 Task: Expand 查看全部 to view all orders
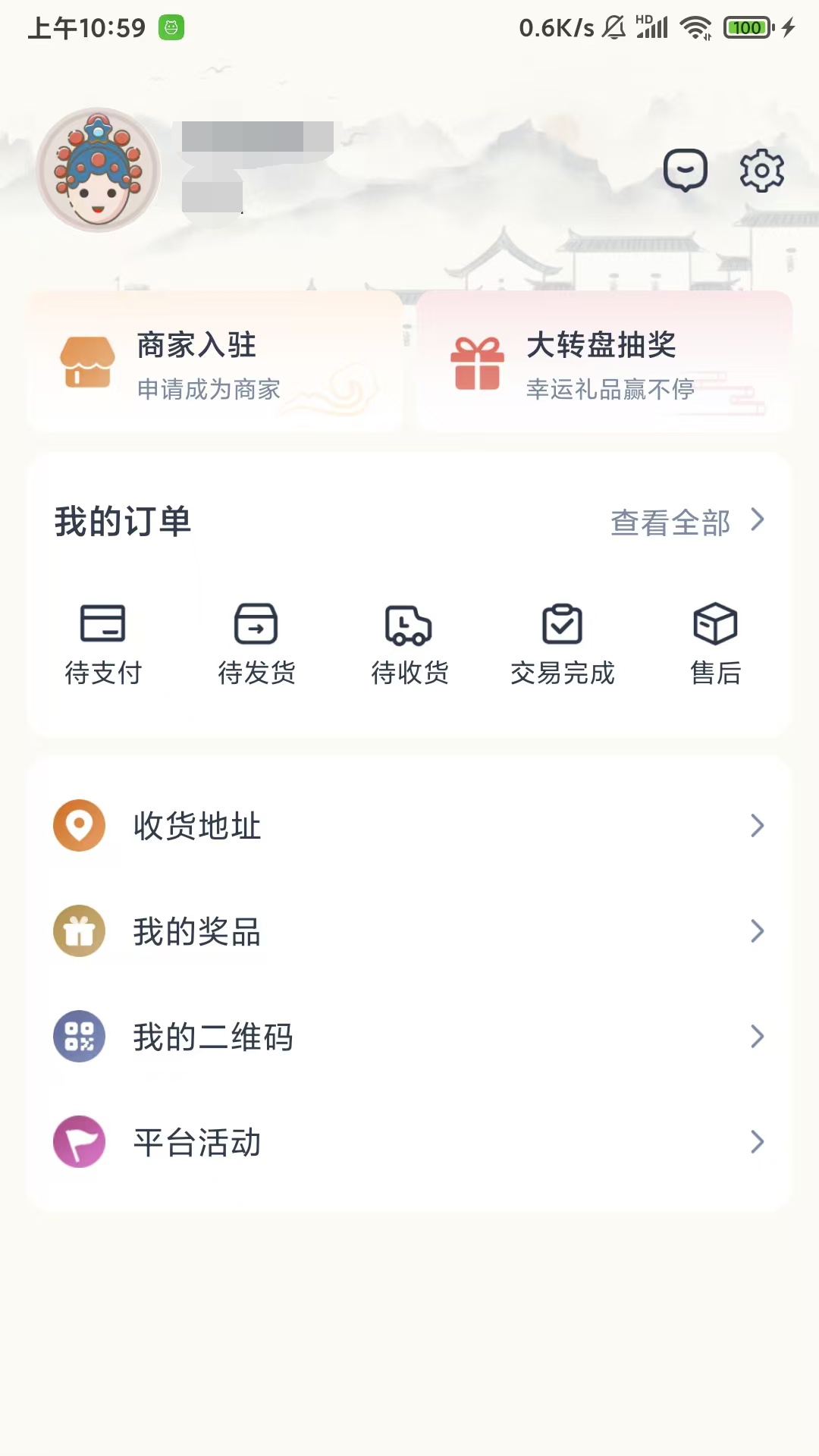(686, 522)
